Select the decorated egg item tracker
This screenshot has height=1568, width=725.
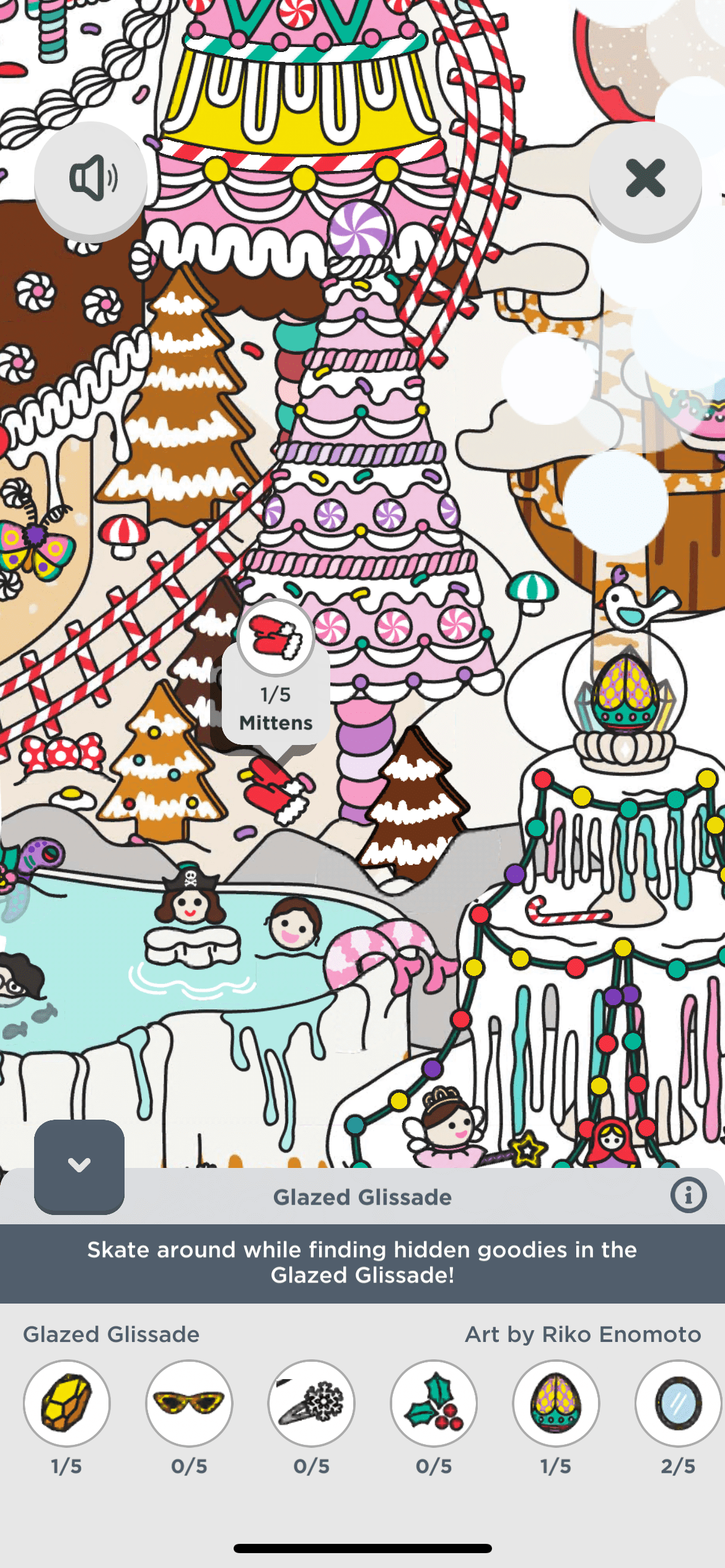[x=556, y=1403]
